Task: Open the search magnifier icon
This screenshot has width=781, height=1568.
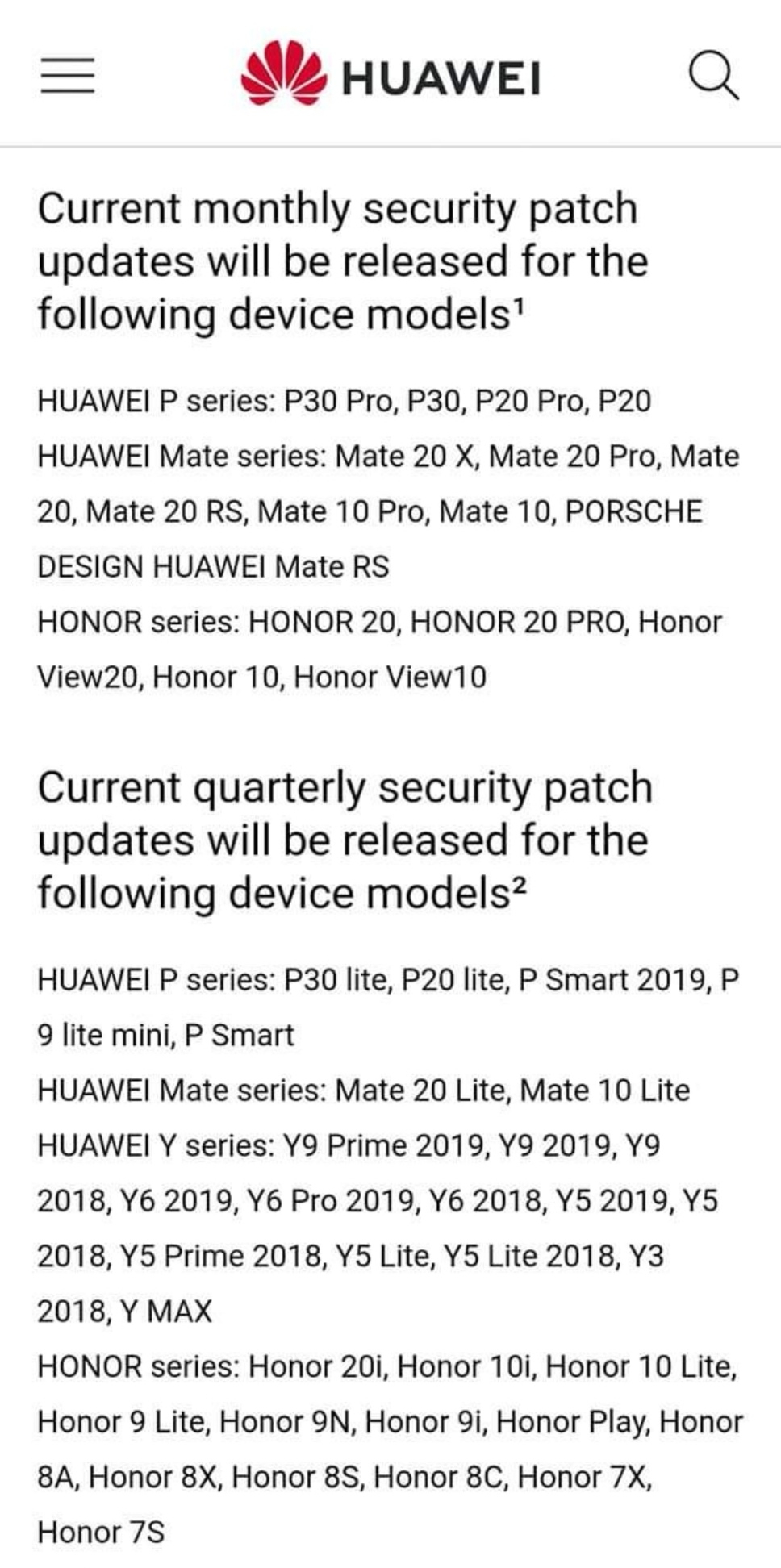Action: point(713,77)
